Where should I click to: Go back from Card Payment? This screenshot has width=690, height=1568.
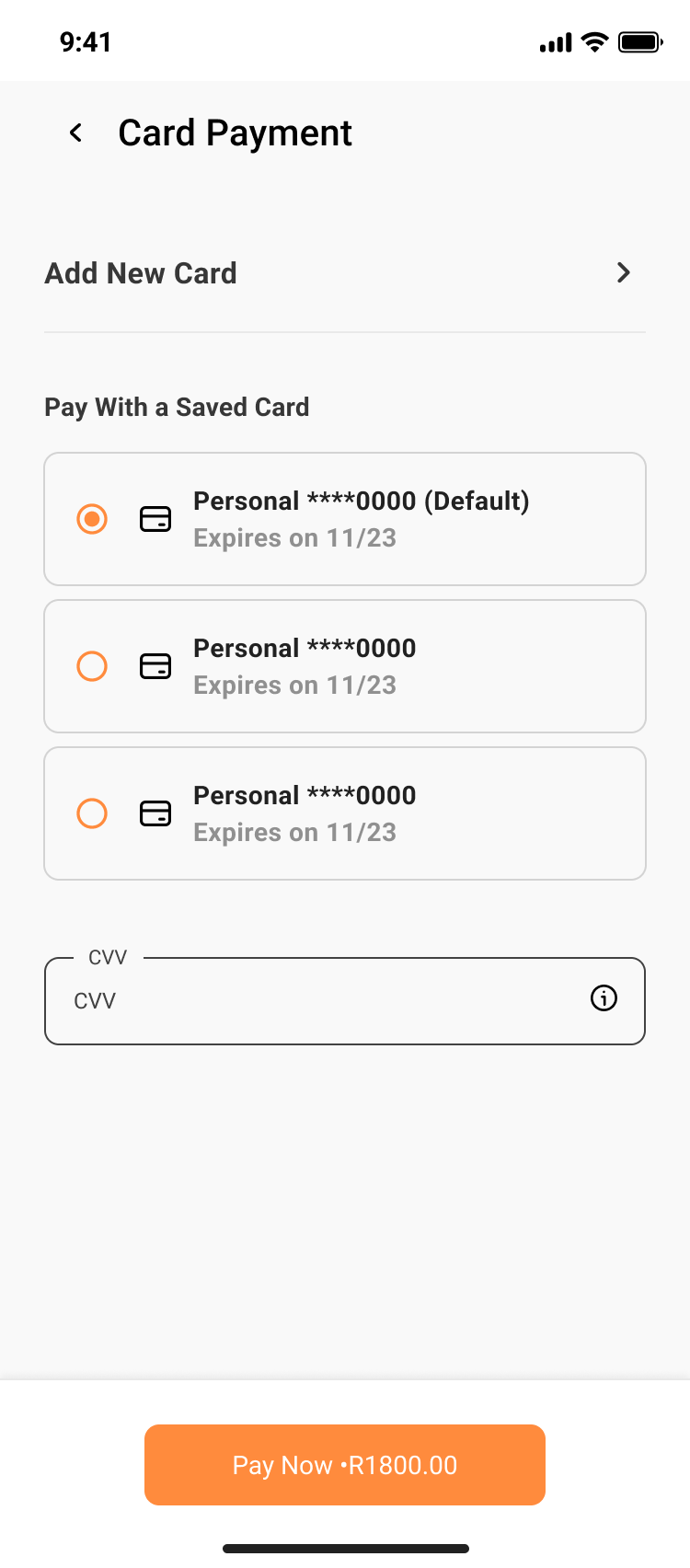[76, 133]
